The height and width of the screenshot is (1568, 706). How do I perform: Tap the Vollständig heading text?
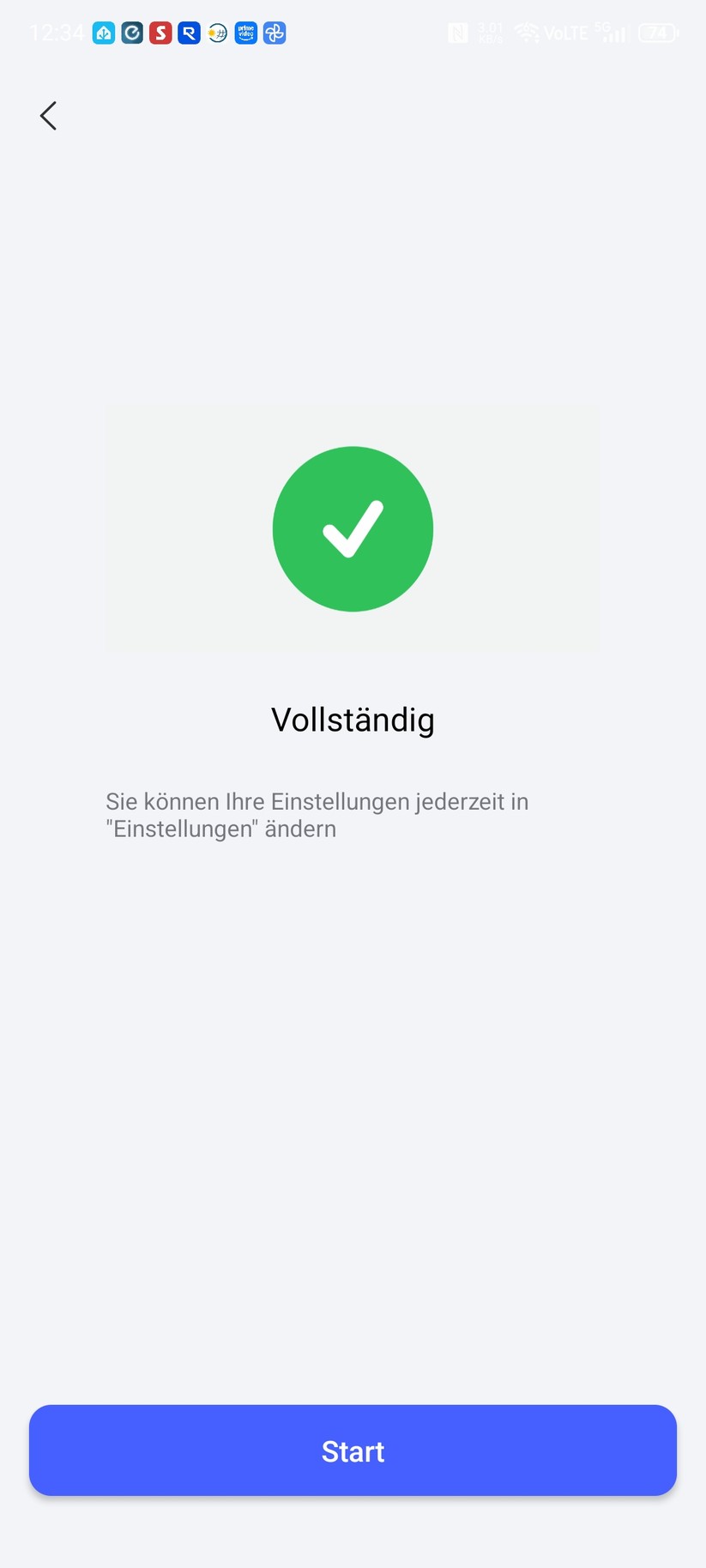point(353,720)
